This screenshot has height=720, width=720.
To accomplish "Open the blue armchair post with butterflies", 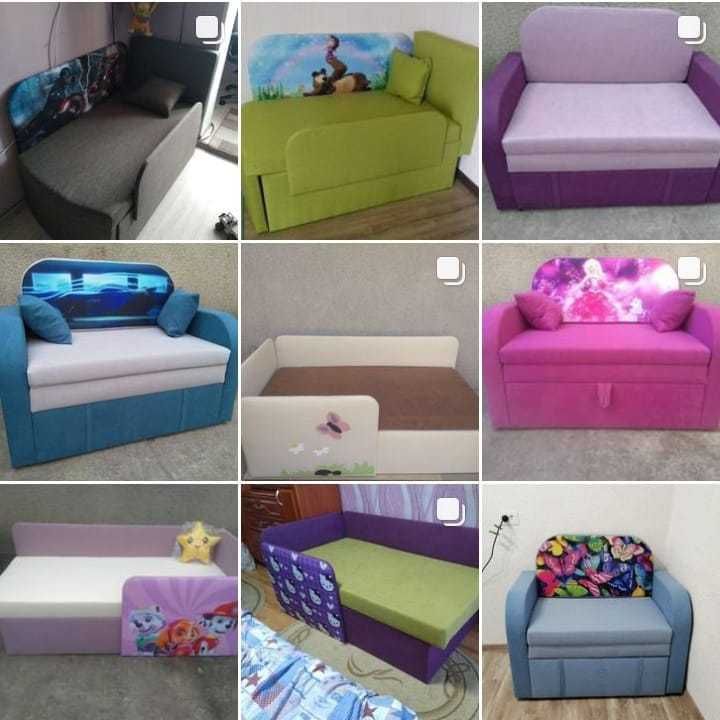I will (x=600, y=600).
